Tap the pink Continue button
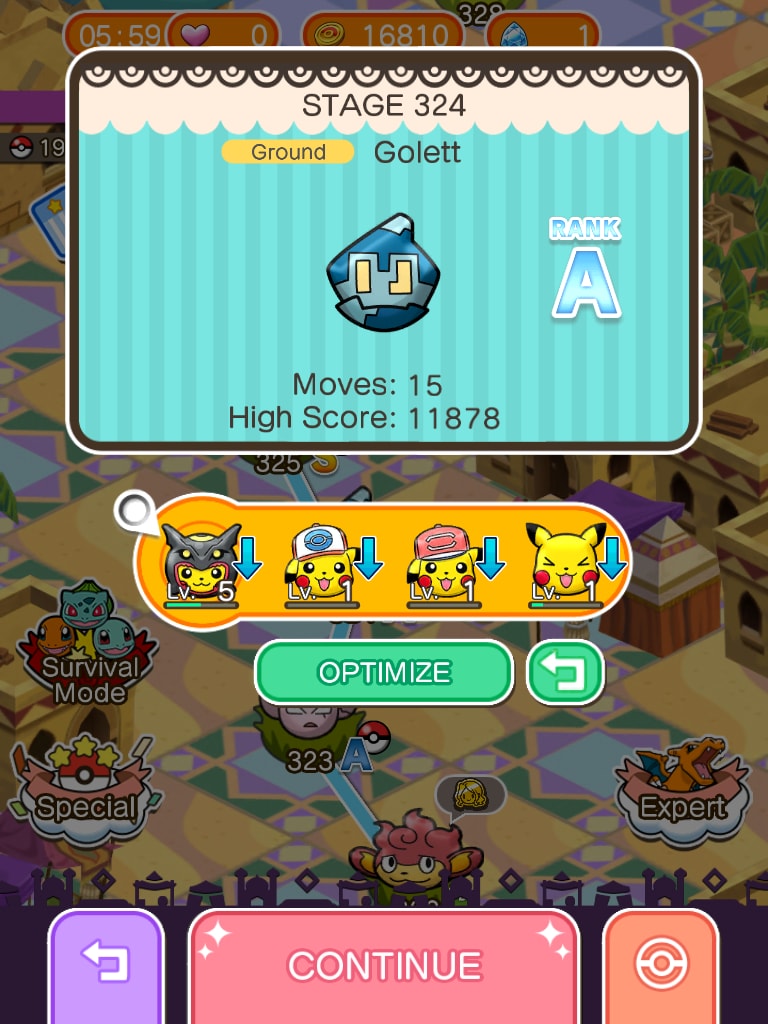The height and width of the screenshot is (1024, 768). [384, 965]
